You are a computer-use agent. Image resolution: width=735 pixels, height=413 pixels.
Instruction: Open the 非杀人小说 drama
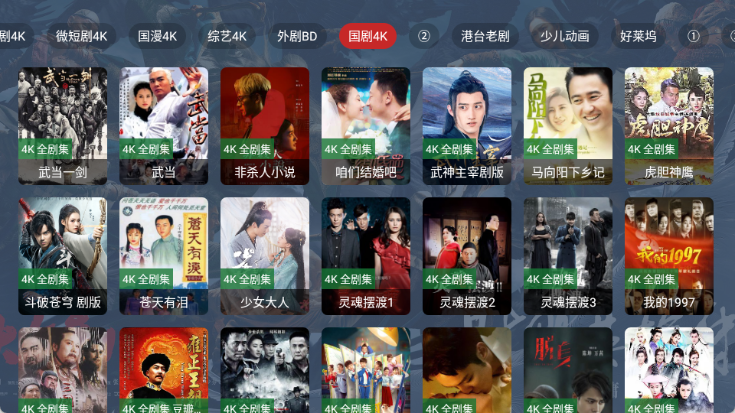point(264,120)
